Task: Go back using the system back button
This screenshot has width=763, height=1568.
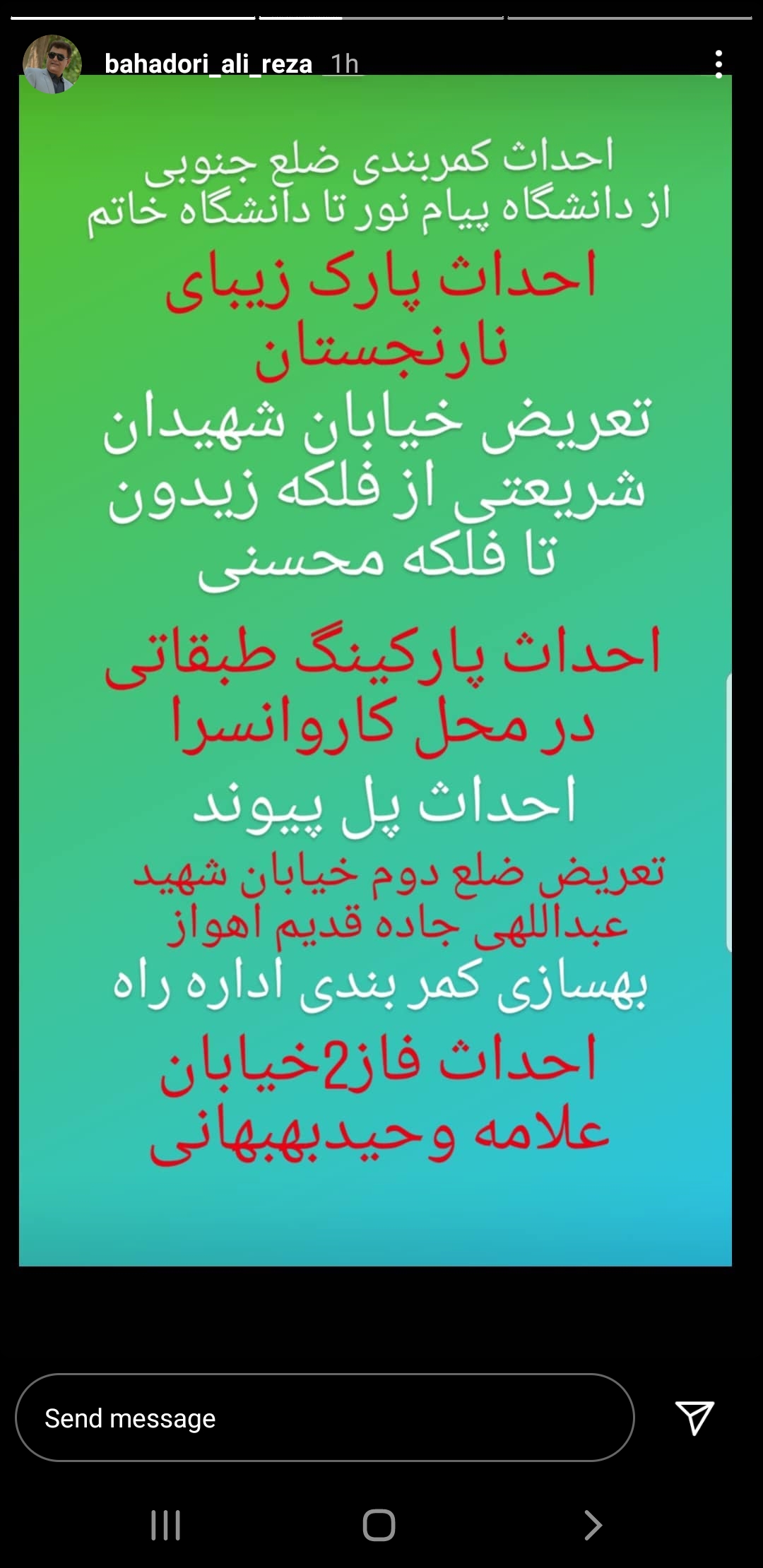Action: [x=593, y=1524]
